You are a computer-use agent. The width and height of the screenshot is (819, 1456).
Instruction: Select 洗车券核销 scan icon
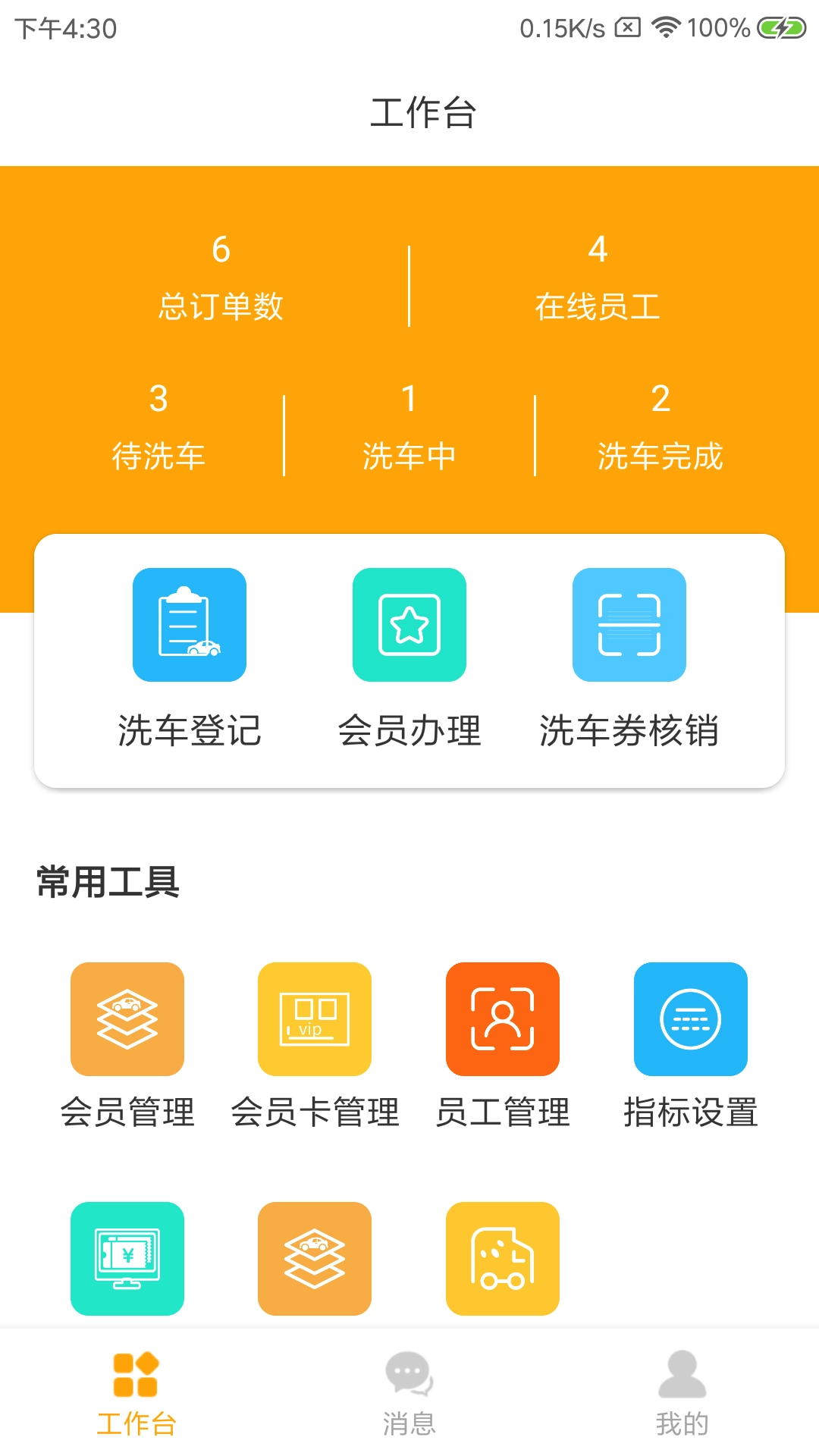coord(629,624)
